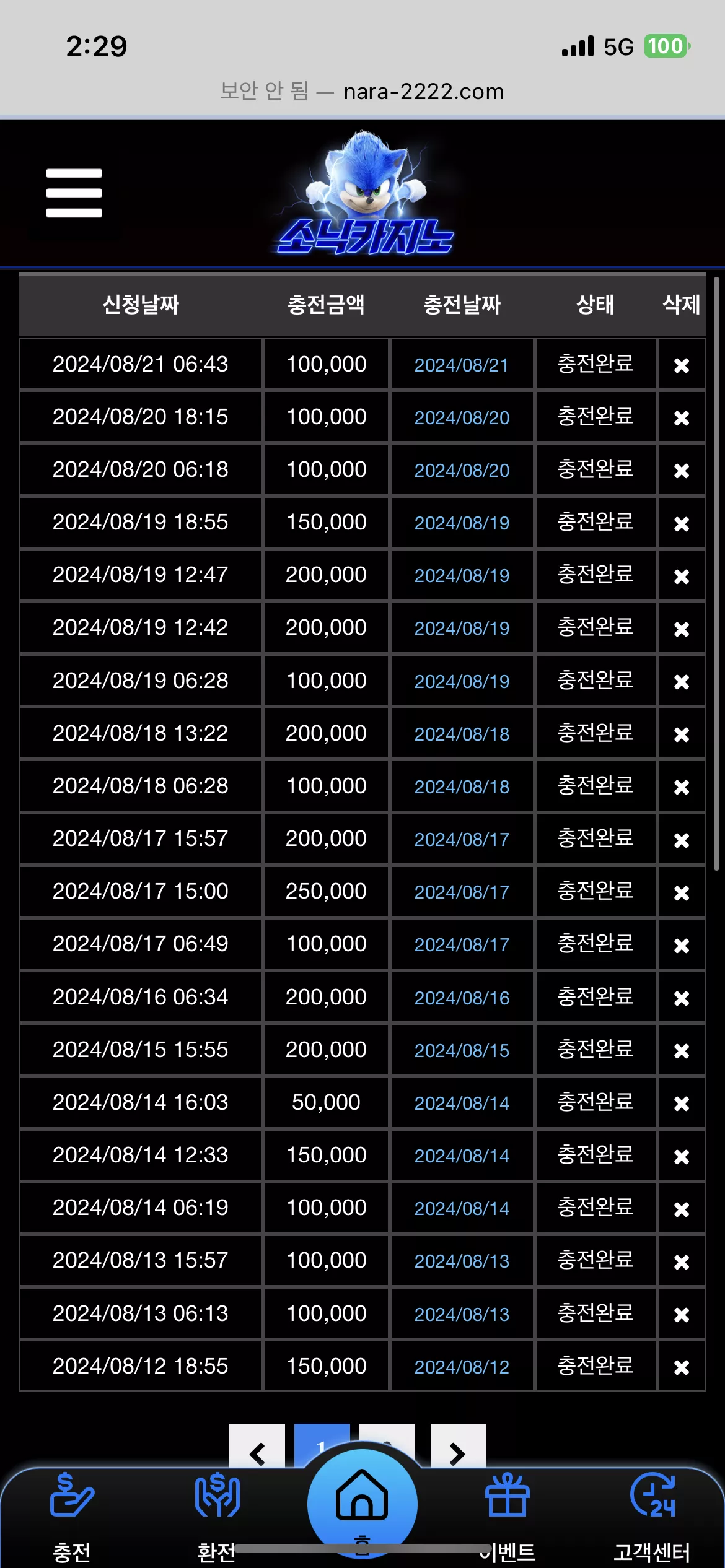The height and width of the screenshot is (1568, 725).
Task: Remove the 2024/08/19 18:55 entry
Action: tap(682, 524)
